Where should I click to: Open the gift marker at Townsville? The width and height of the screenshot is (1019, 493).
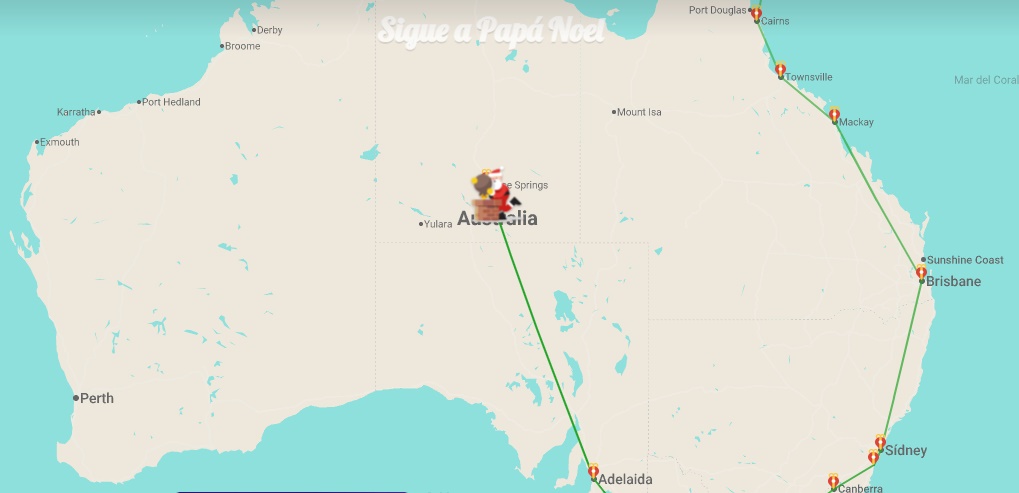[780, 70]
